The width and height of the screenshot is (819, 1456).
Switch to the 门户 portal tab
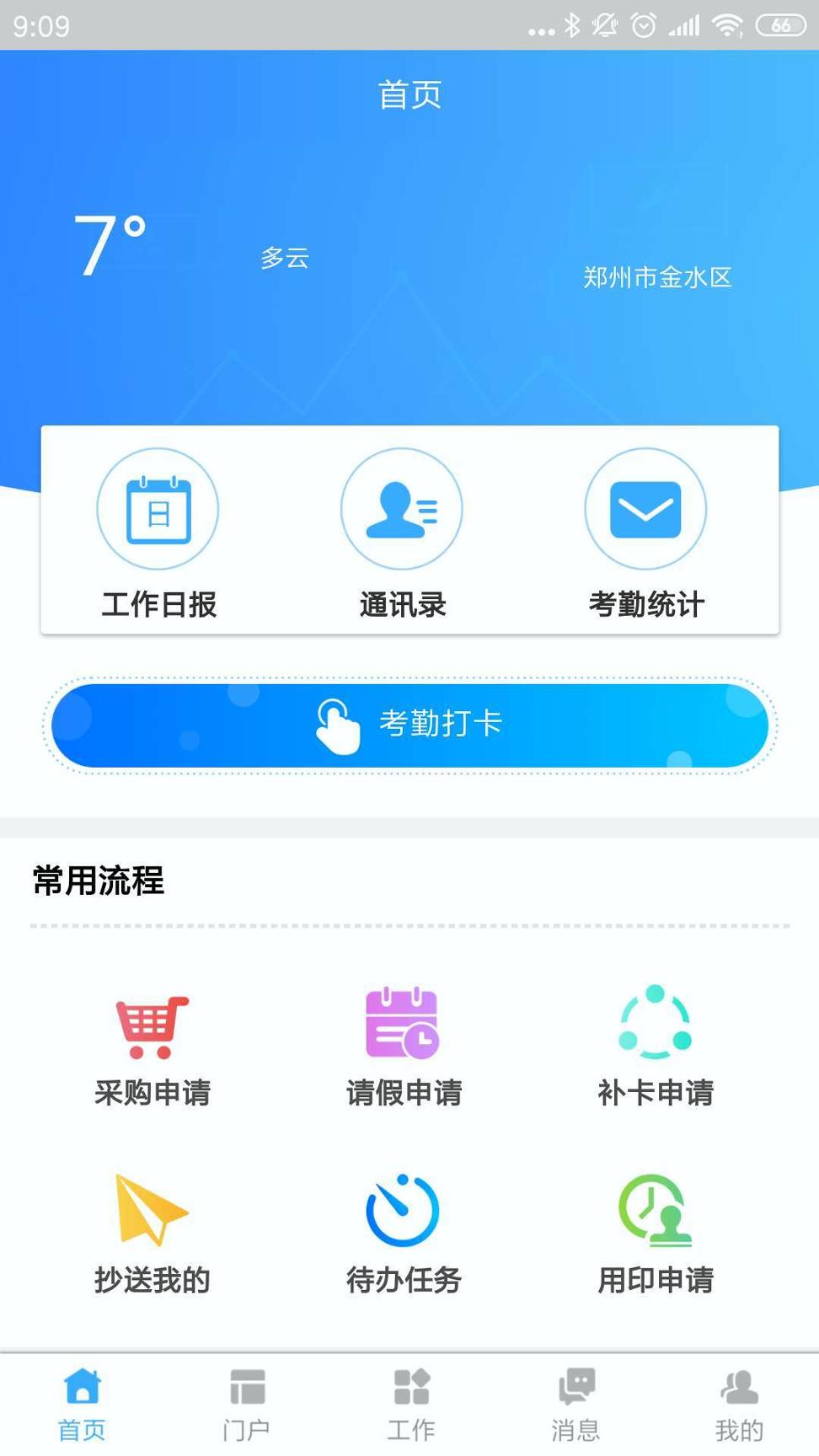[x=245, y=1400]
